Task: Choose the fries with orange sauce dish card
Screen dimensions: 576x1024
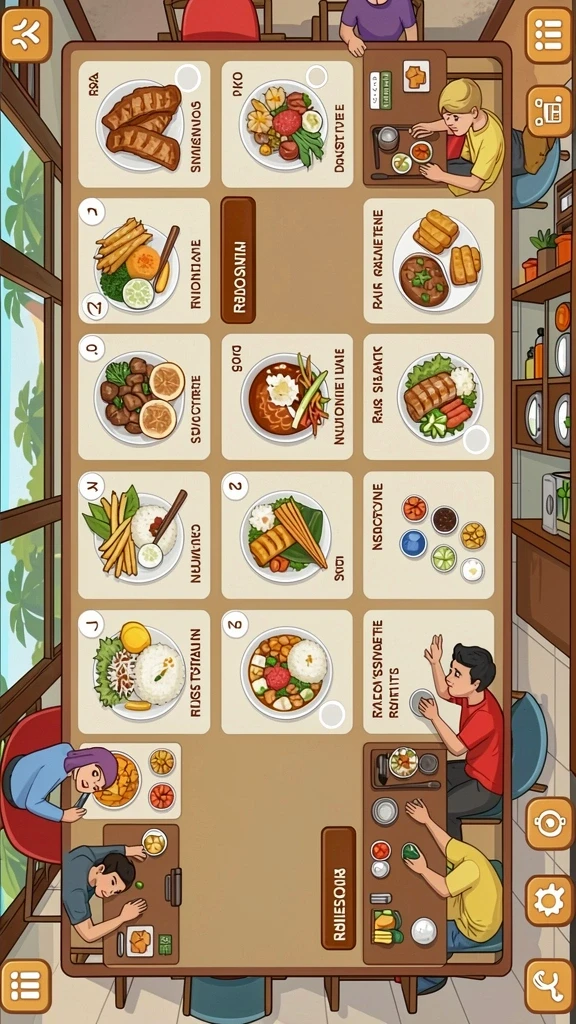Action: pos(144,261)
